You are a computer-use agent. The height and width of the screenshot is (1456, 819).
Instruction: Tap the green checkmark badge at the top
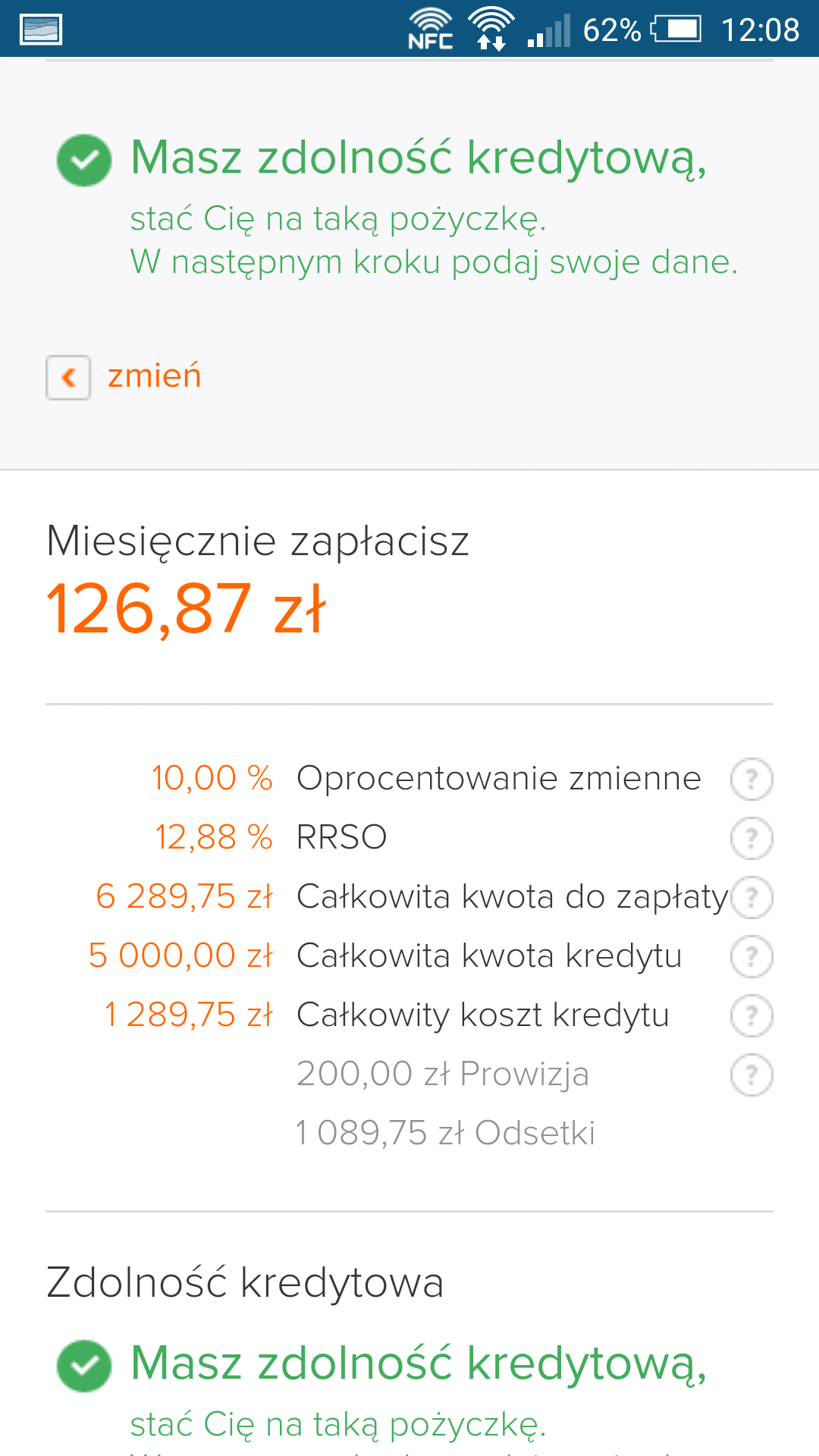(84, 159)
